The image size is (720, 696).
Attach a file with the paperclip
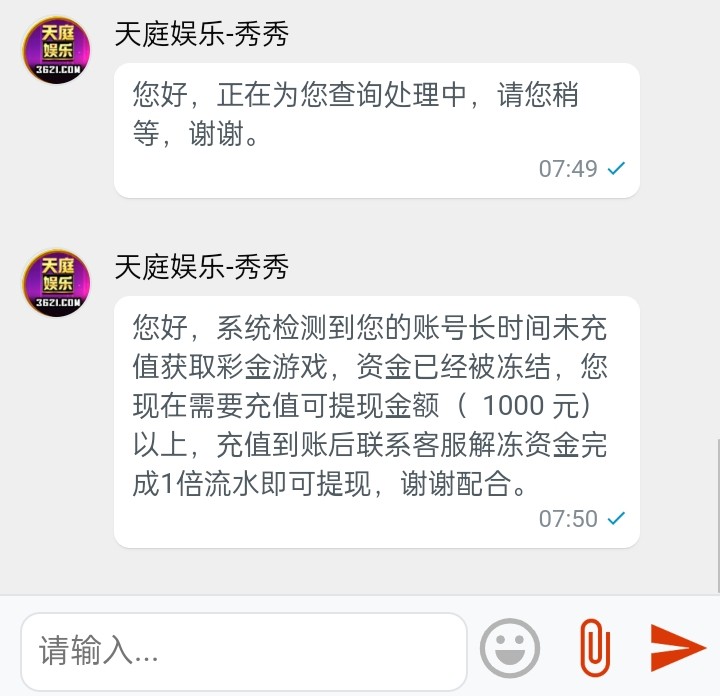pyautogui.click(x=594, y=648)
